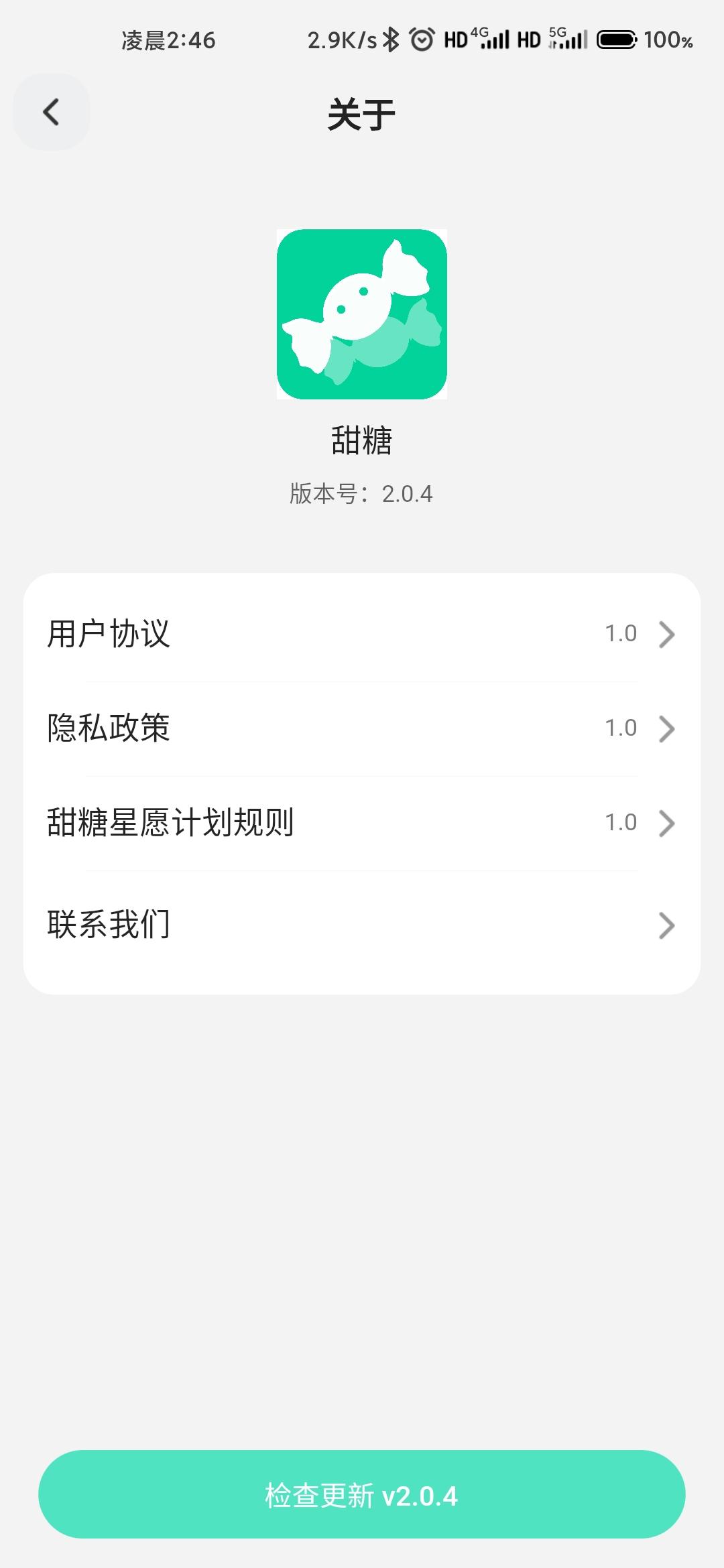Select the 1.0 version label beside 用户协议
724x1568 pixels.
point(620,635)
